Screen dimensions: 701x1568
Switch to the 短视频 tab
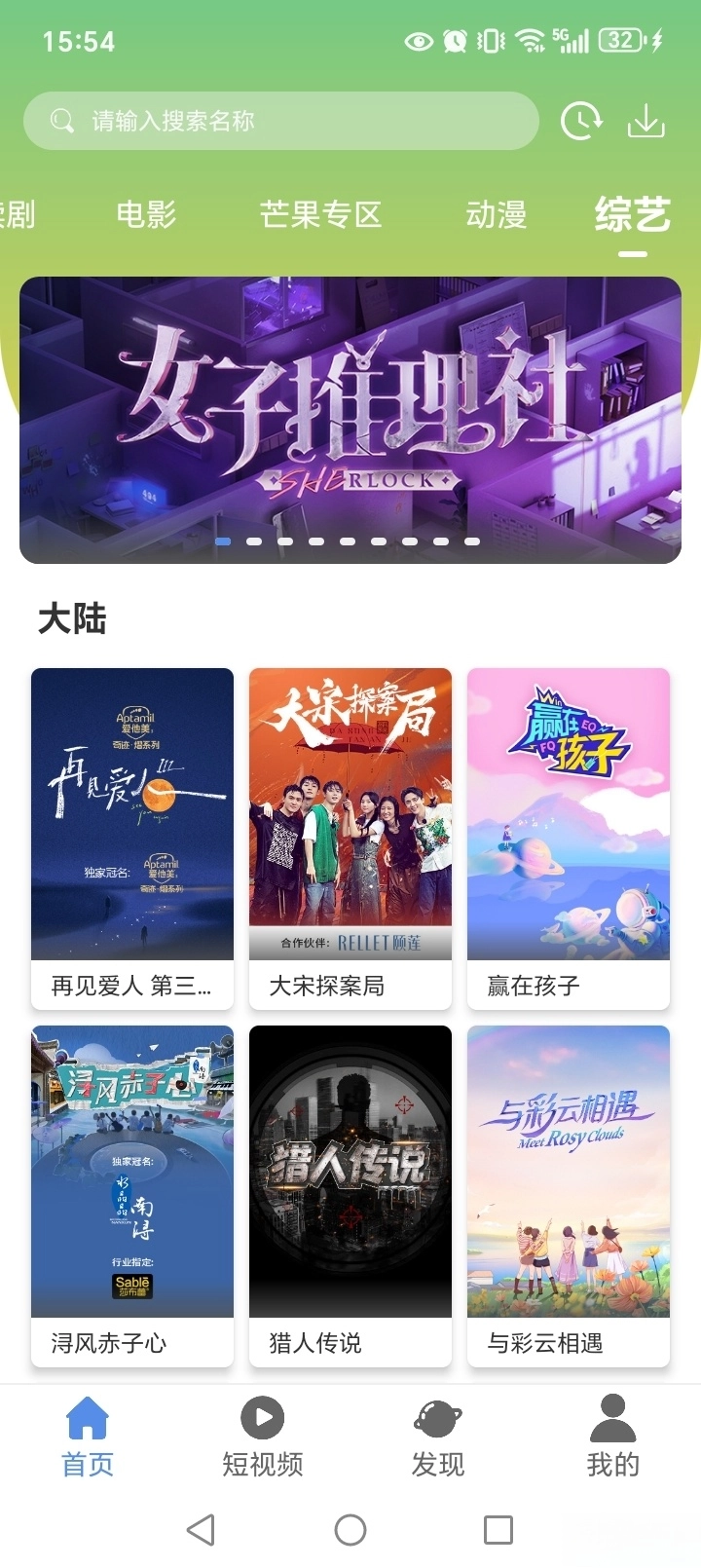tap(263, 1436)
